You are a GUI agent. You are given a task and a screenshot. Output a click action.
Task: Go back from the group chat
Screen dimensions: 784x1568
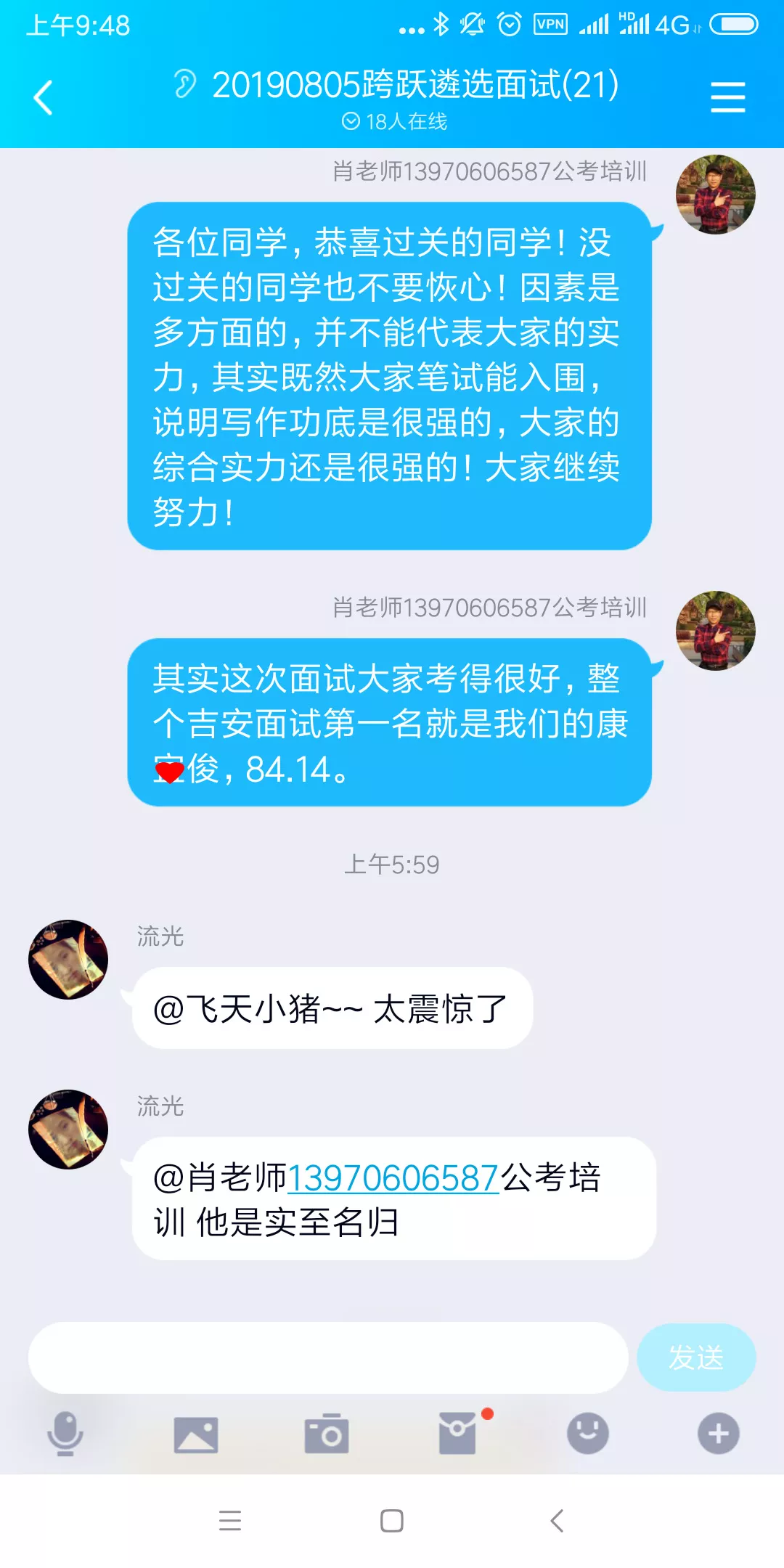[44, 98]
